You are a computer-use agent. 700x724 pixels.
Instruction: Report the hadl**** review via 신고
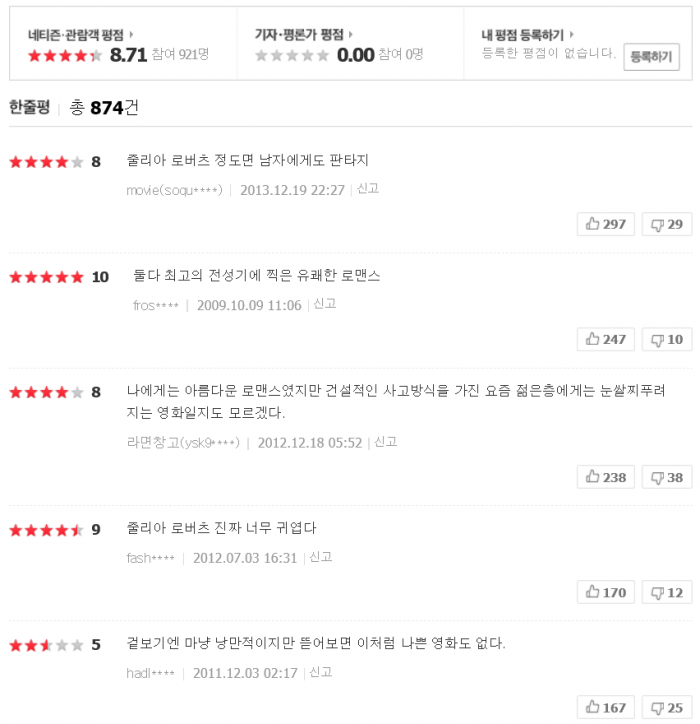click(321, 672)
